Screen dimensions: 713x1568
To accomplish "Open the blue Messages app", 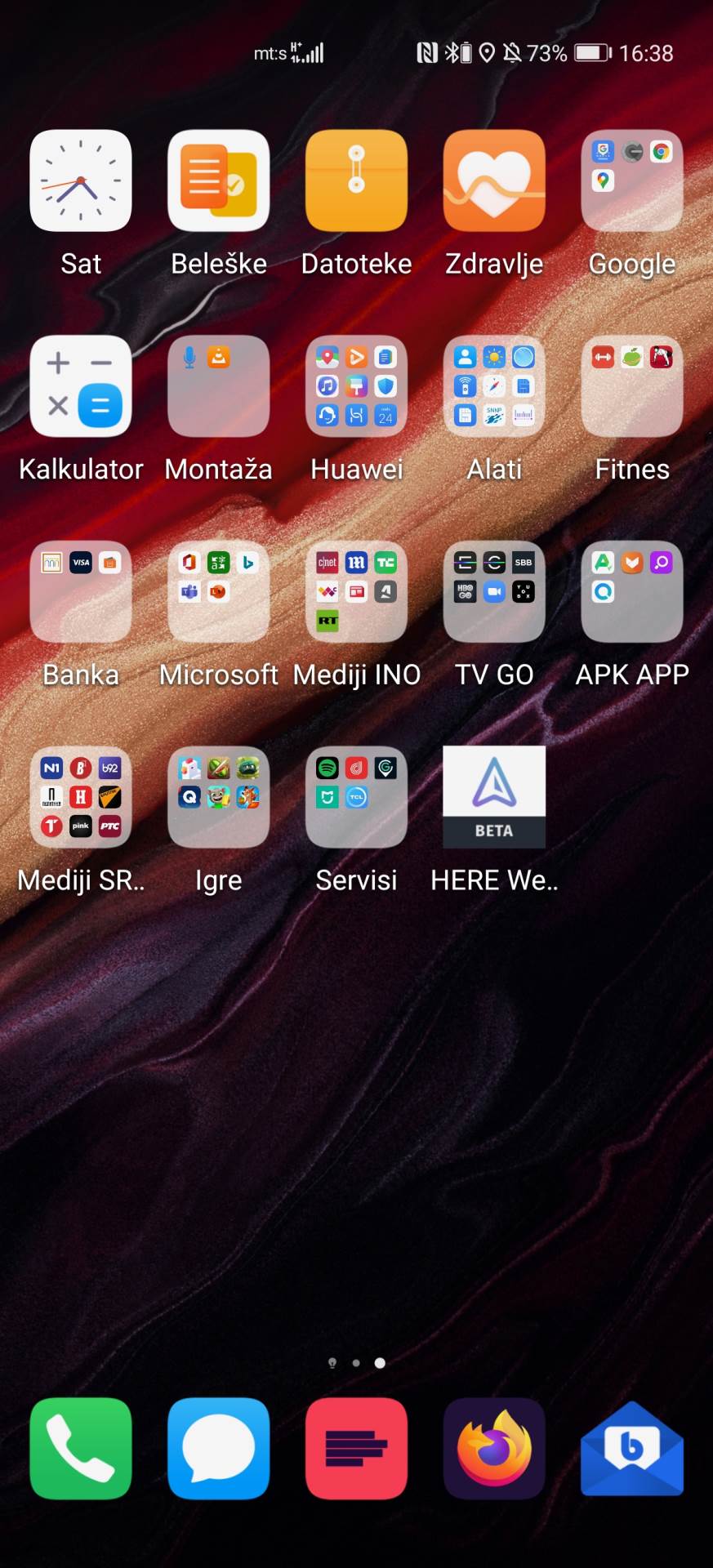I will tap(218, 1448).
